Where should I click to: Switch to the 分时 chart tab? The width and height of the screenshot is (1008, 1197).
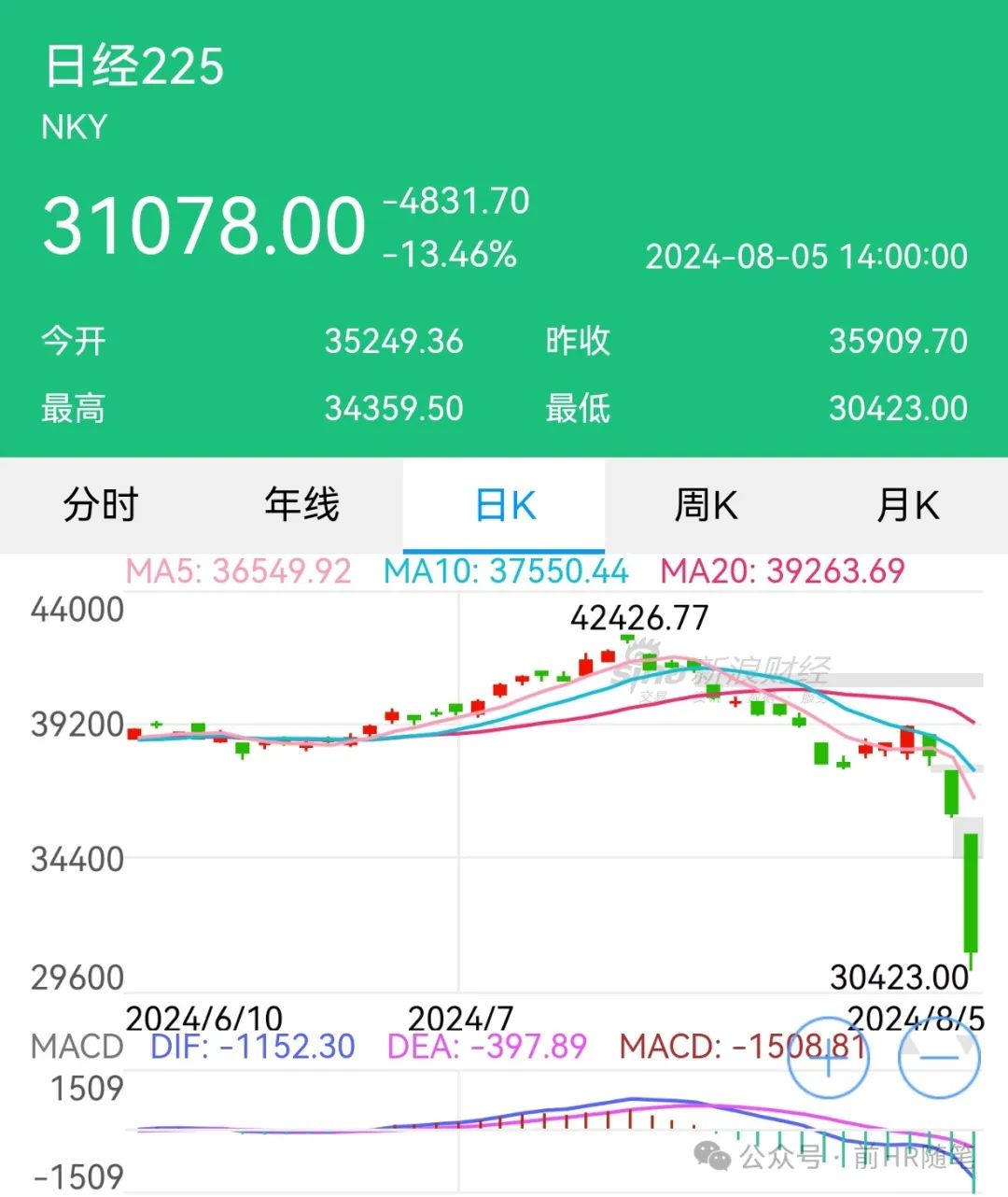(x=101, y=505)
